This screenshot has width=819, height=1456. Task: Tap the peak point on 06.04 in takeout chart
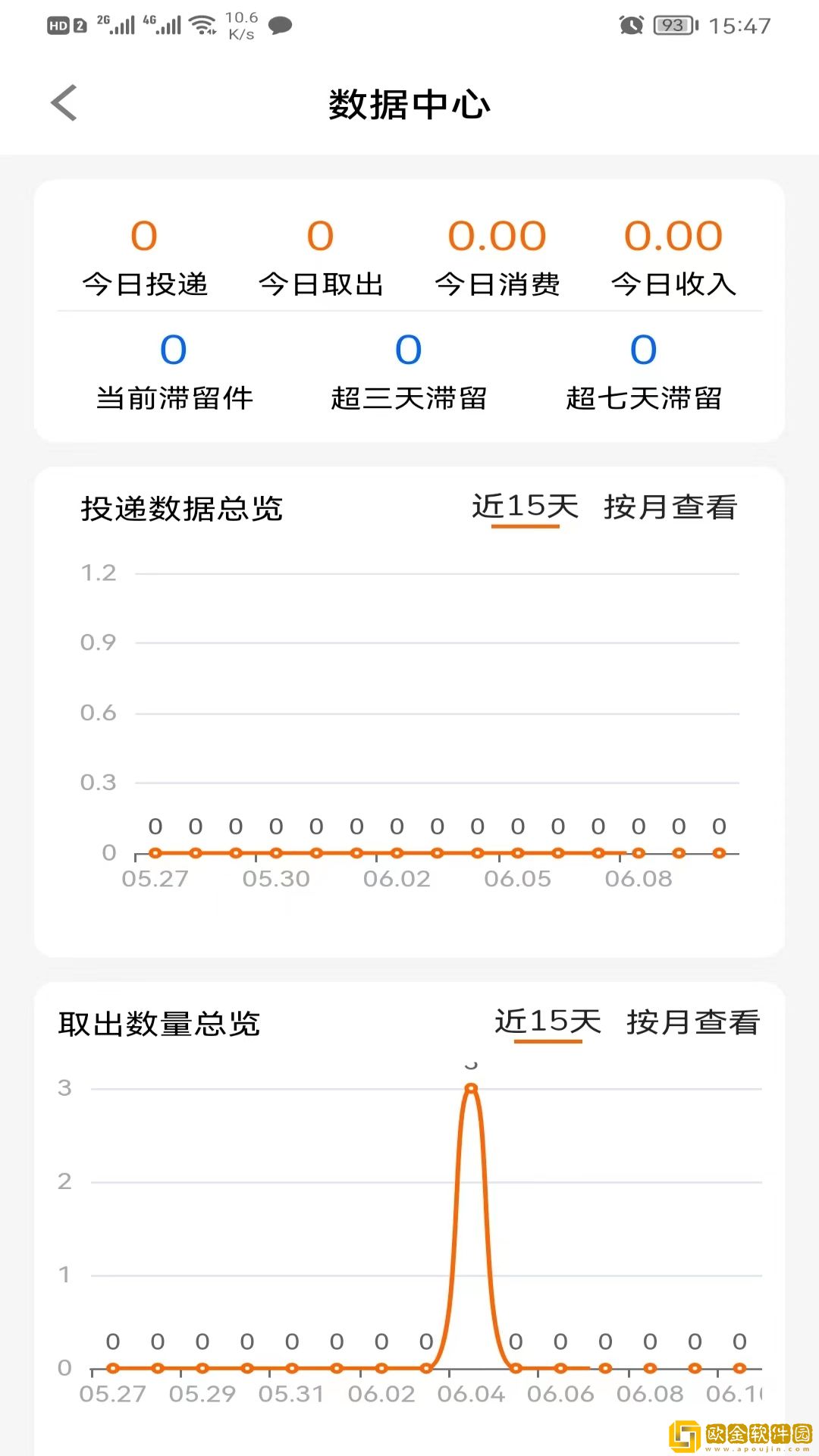pos(471,1087)
